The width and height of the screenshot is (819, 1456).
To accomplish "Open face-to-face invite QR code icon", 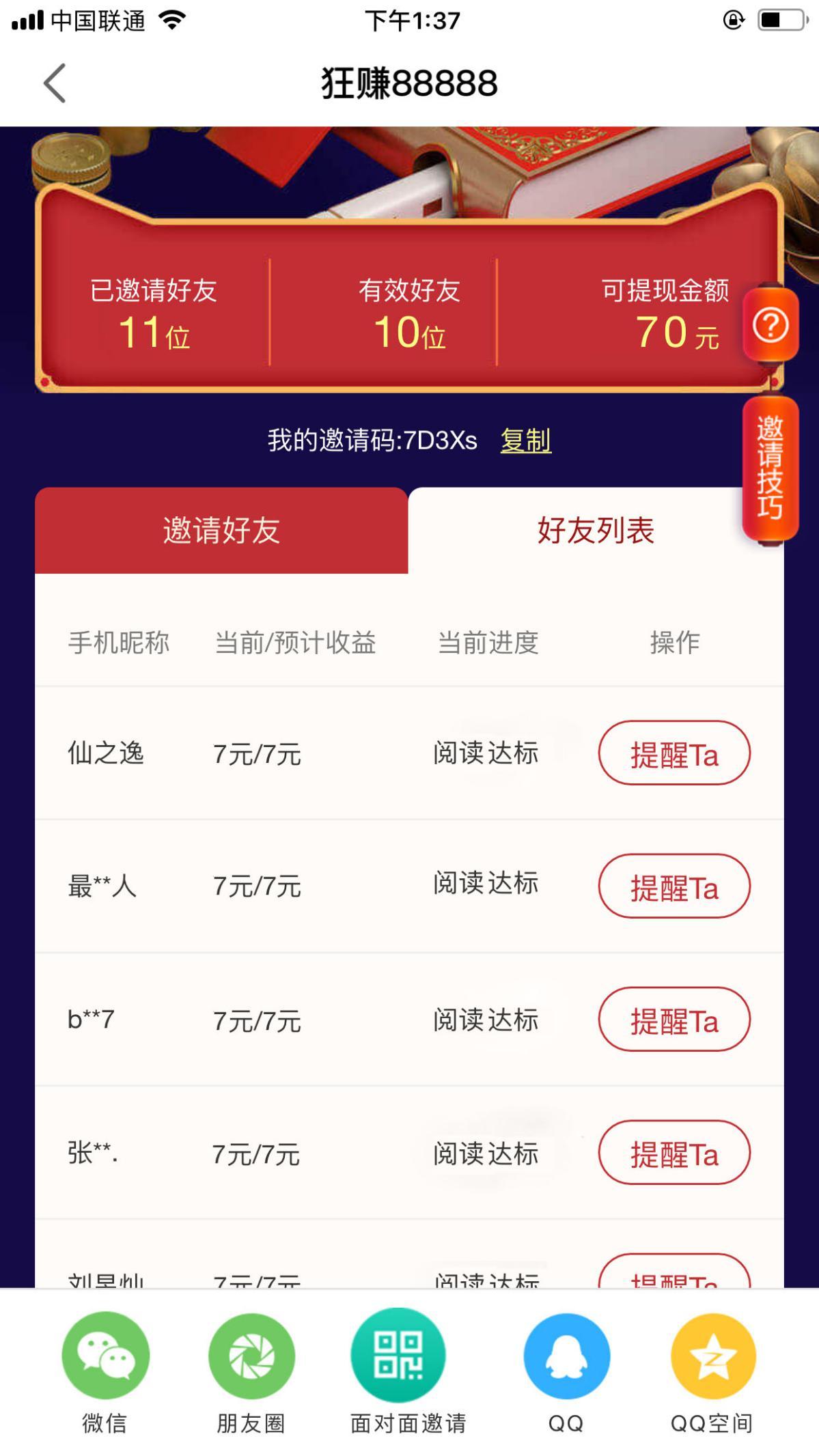I will click(x=397, y=1359).
